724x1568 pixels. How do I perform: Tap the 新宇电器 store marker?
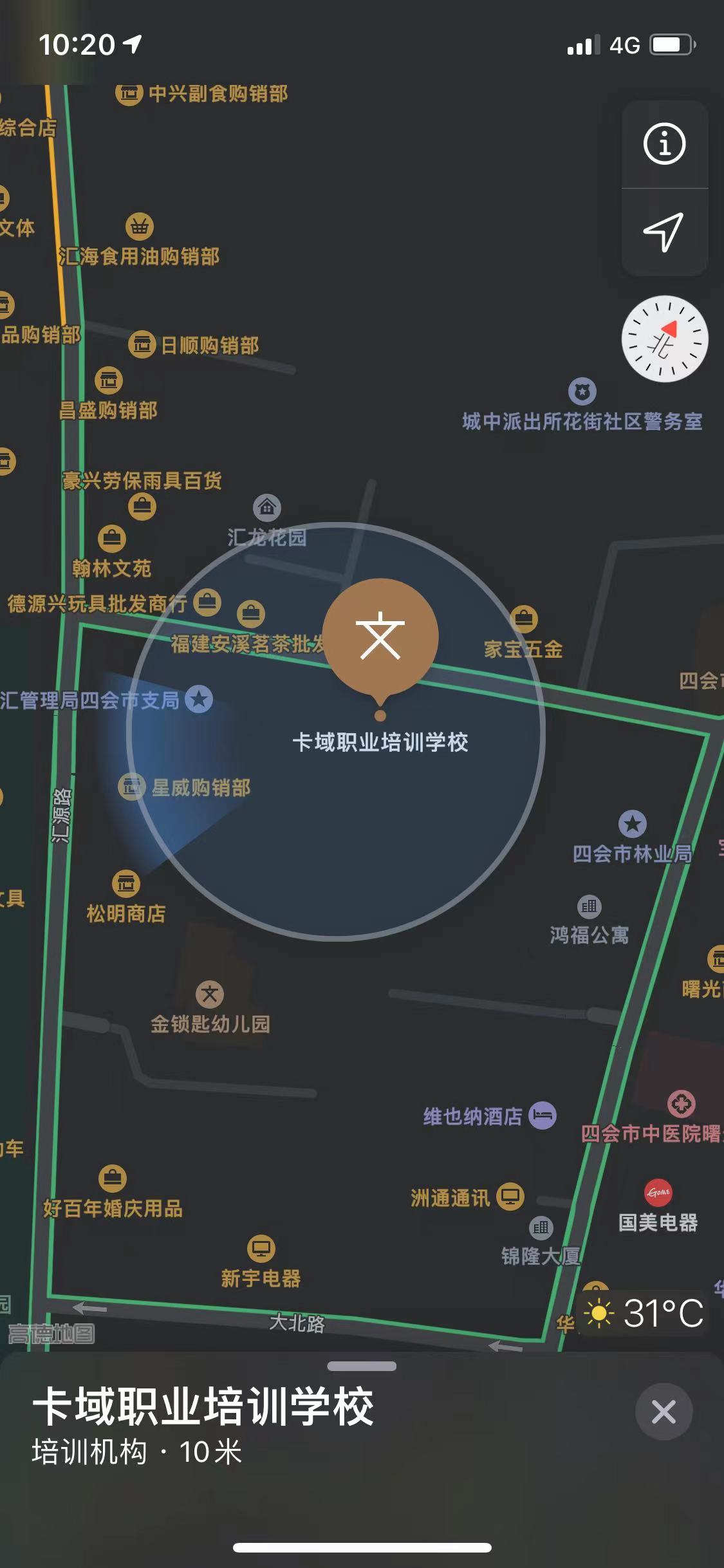pyautogui.click(x=261, y=1248)
